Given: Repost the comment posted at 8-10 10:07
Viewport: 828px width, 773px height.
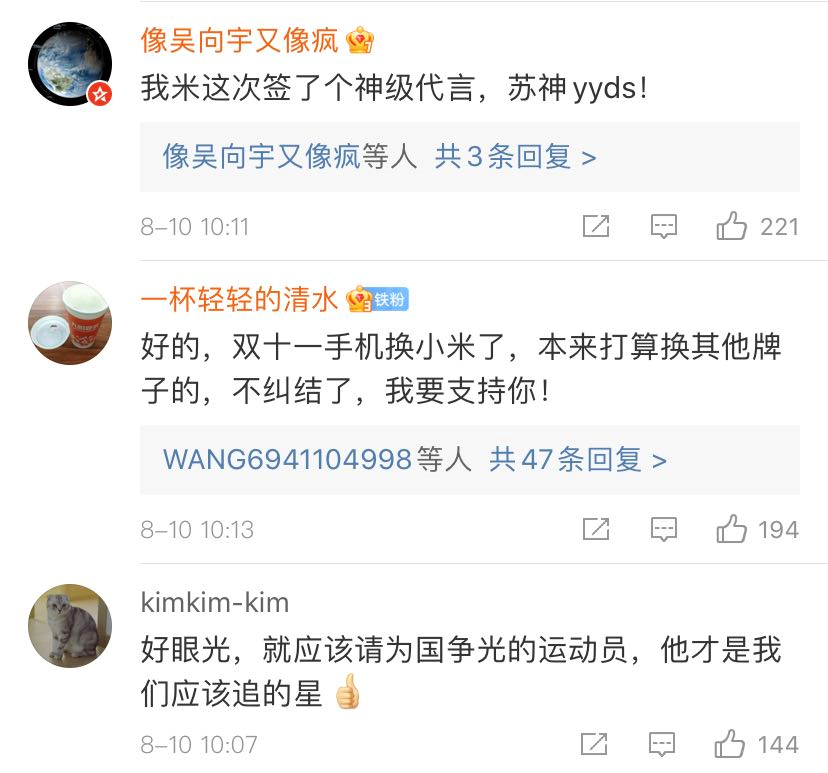Looking at the screenshot, I should [x=596, y=745].
